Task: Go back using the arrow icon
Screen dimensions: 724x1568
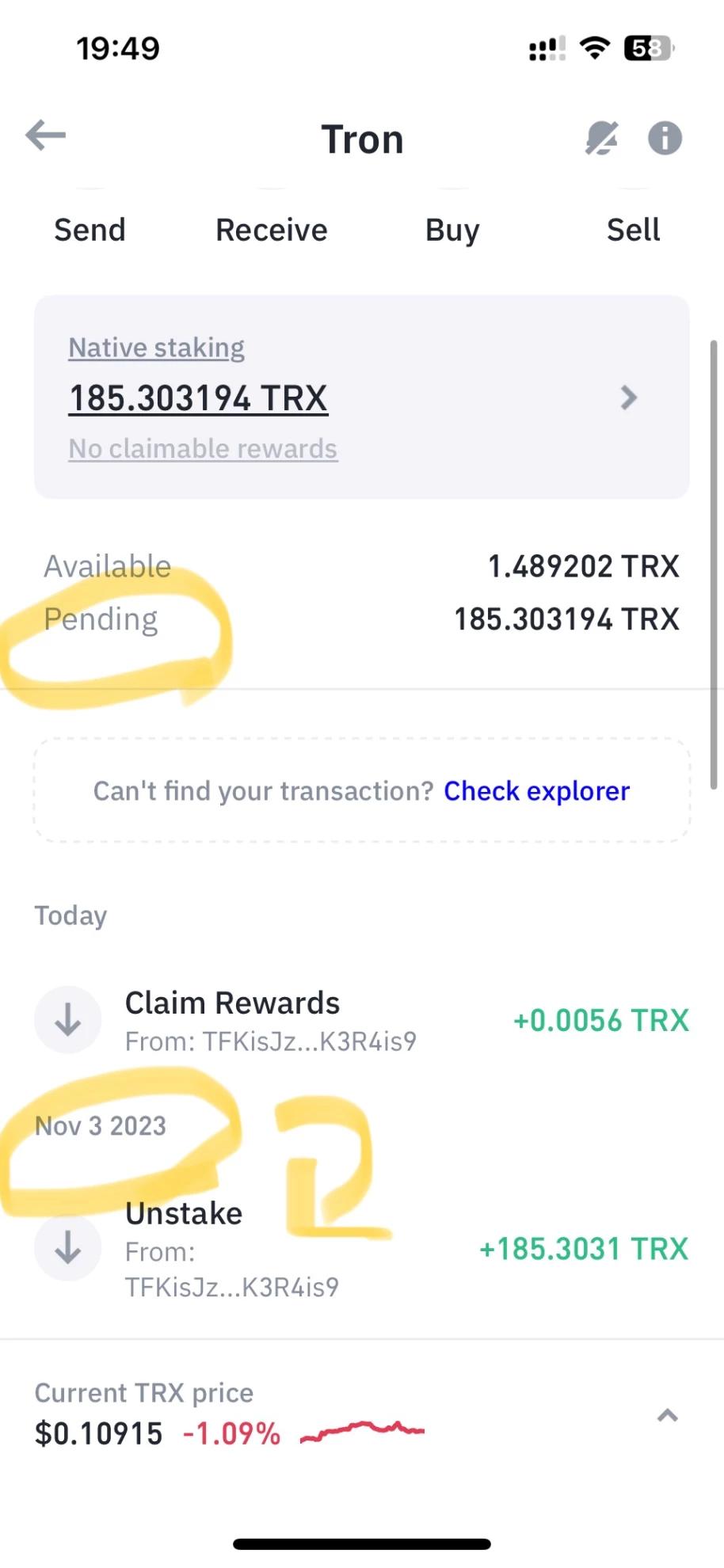Action: pos(45,136)
